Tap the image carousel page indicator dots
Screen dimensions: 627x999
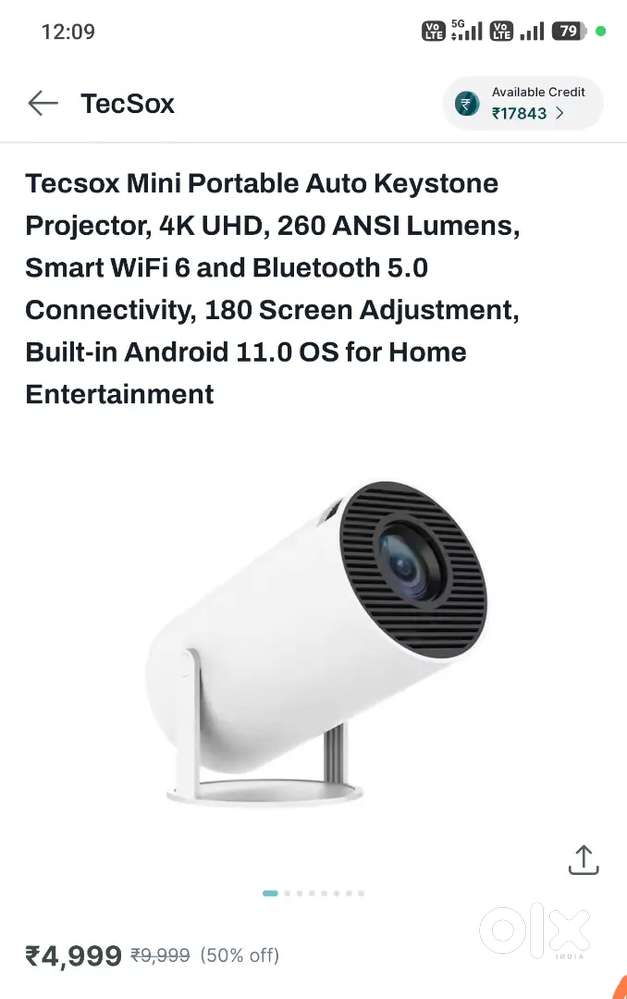point(313,893)
